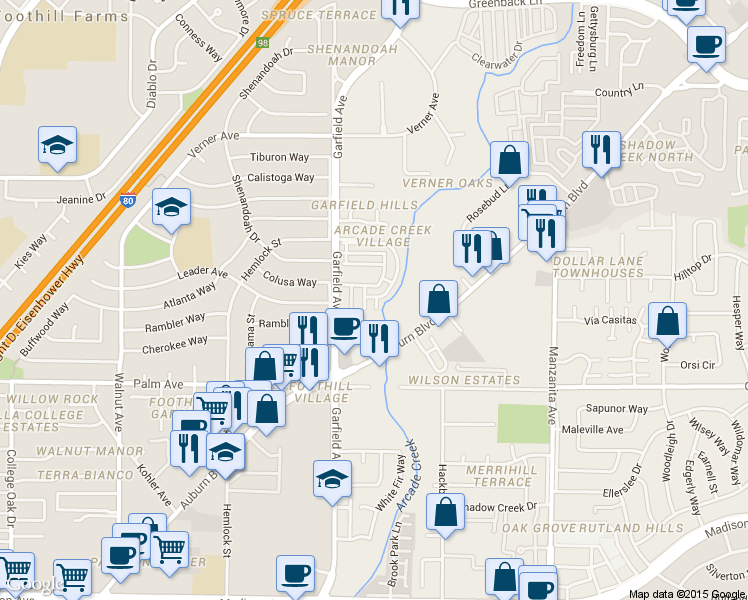Select the shopping marker near Shadow Creek Dr
748x600 pixels.
pyautogui.click(x=446, y=511)
